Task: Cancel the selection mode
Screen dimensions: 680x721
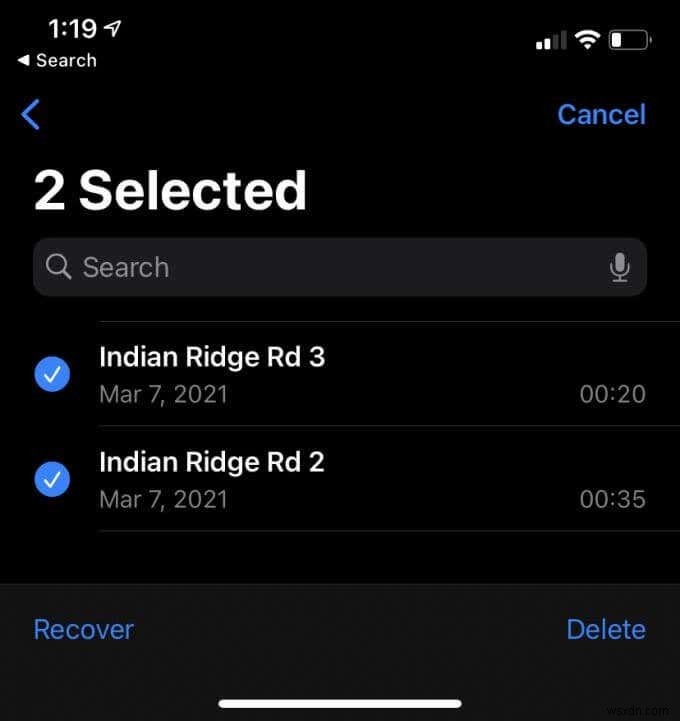Action: click(600, 114)
